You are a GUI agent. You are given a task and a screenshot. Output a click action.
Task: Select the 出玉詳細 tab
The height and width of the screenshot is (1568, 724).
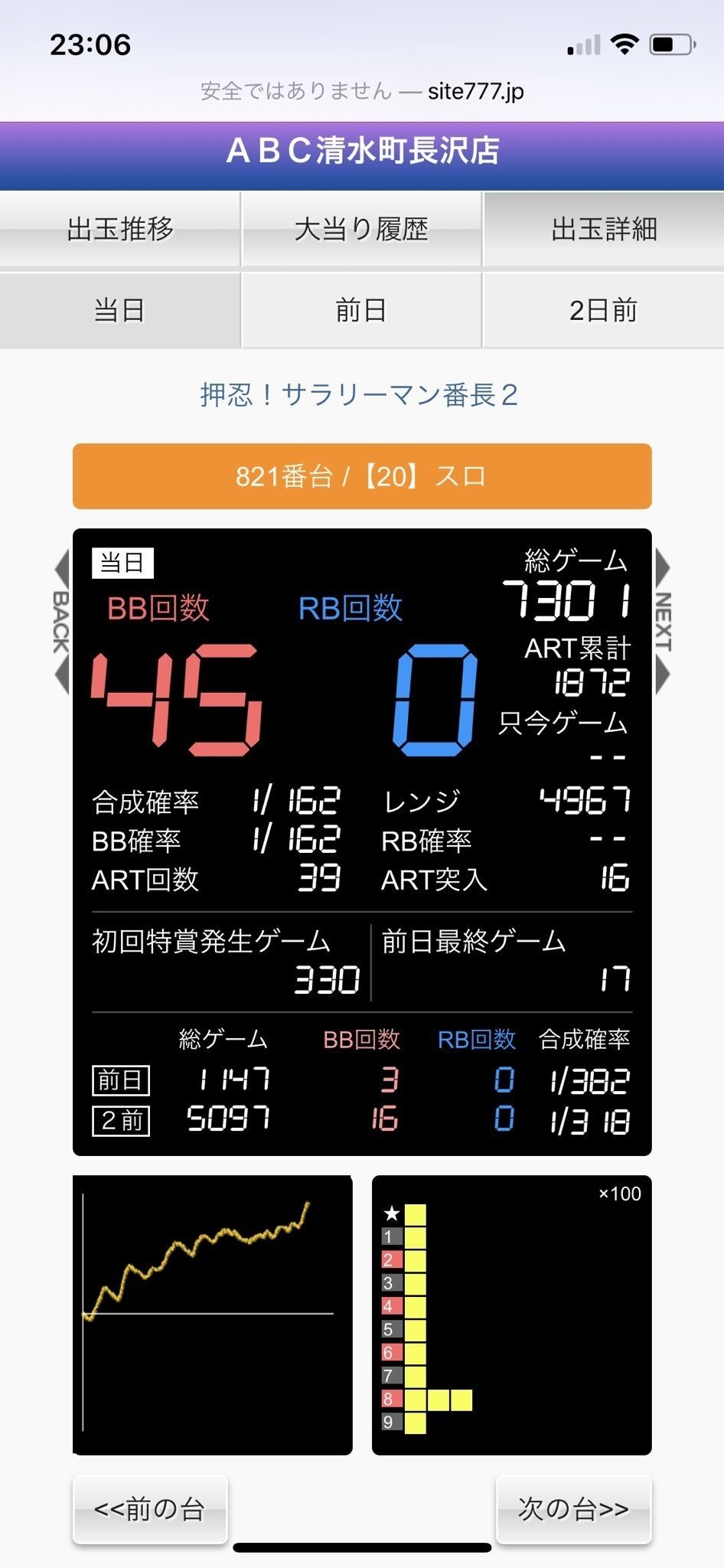(604, 229)
